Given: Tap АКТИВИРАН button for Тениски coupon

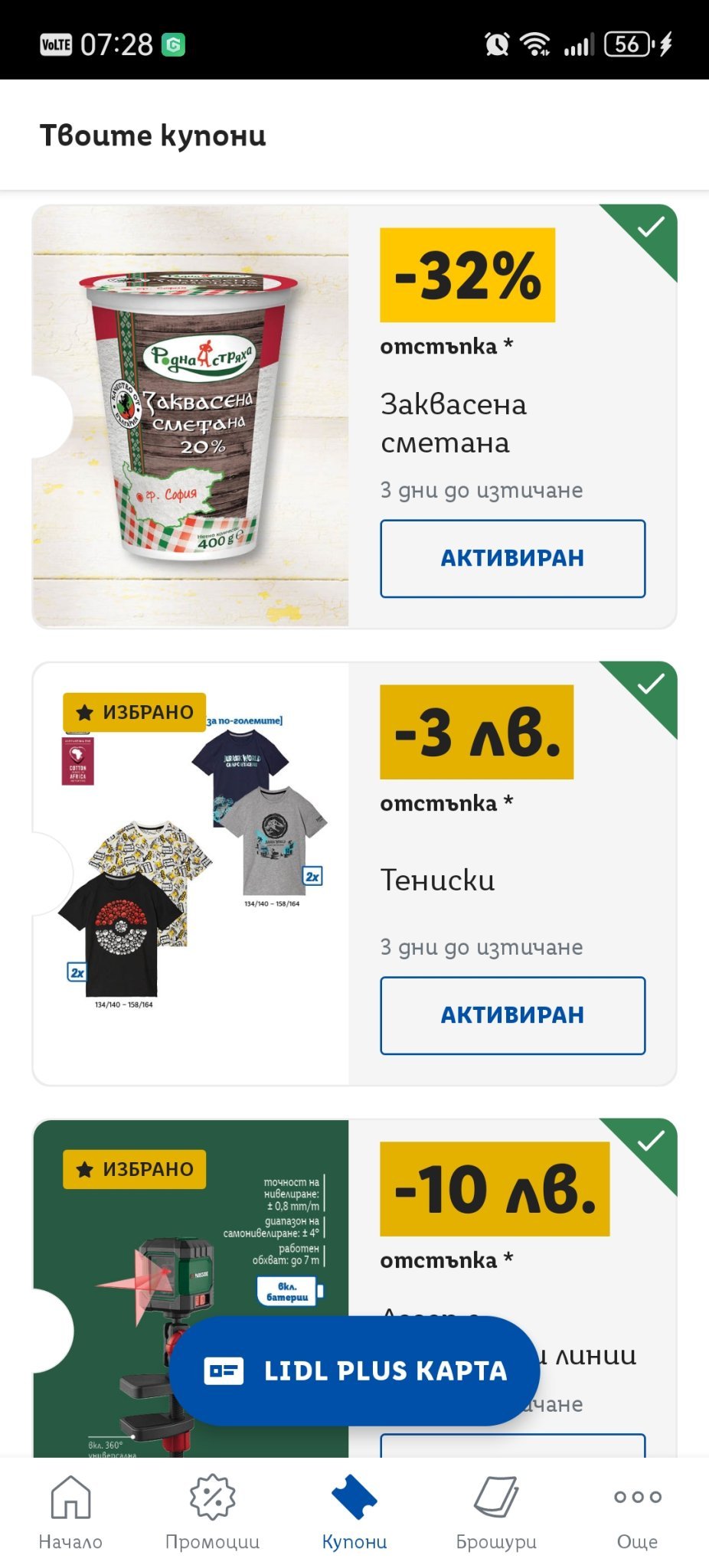Looking at the screenshot, I should [x=512, y=1015].
